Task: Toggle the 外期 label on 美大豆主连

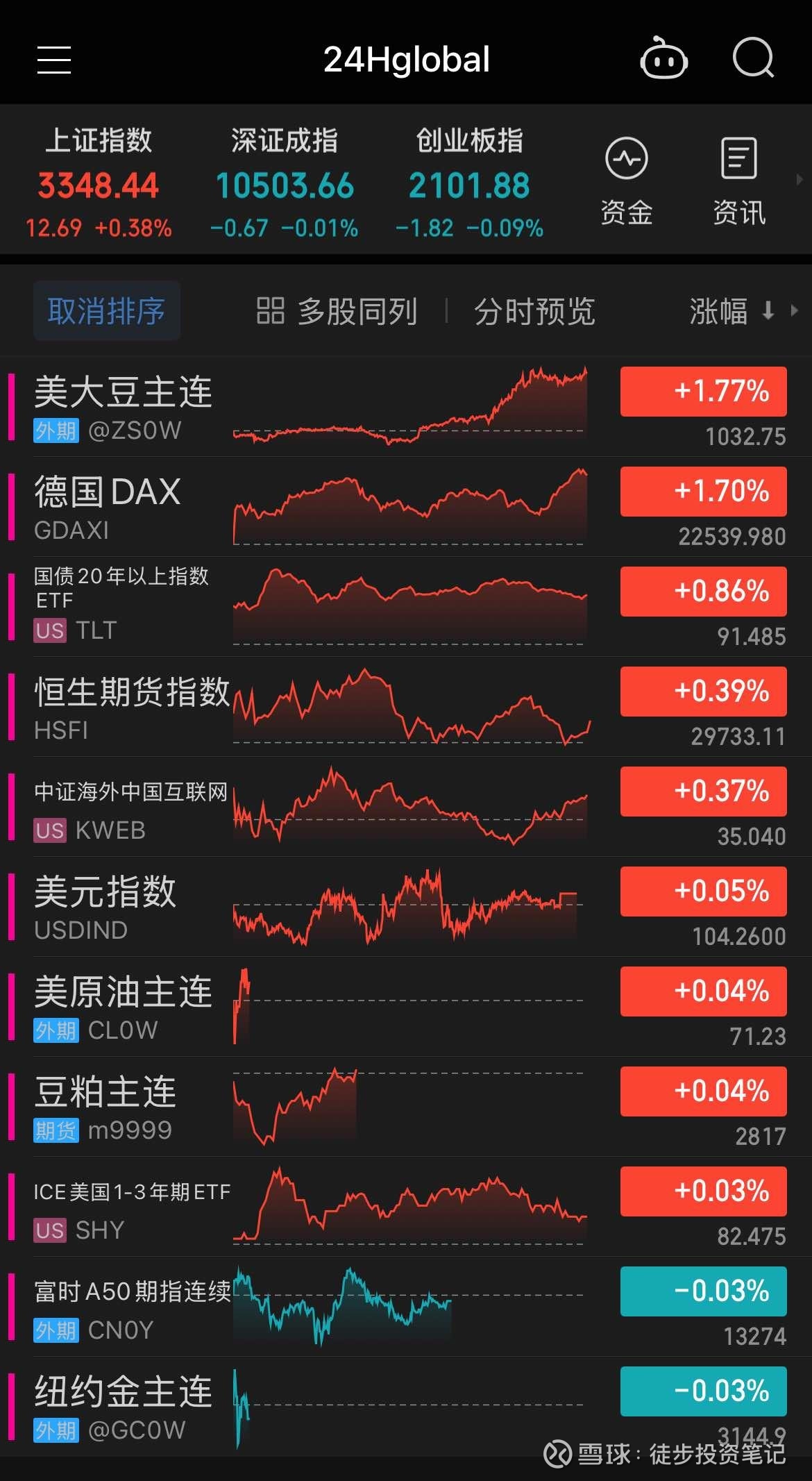Action: [x=57, y=431]
